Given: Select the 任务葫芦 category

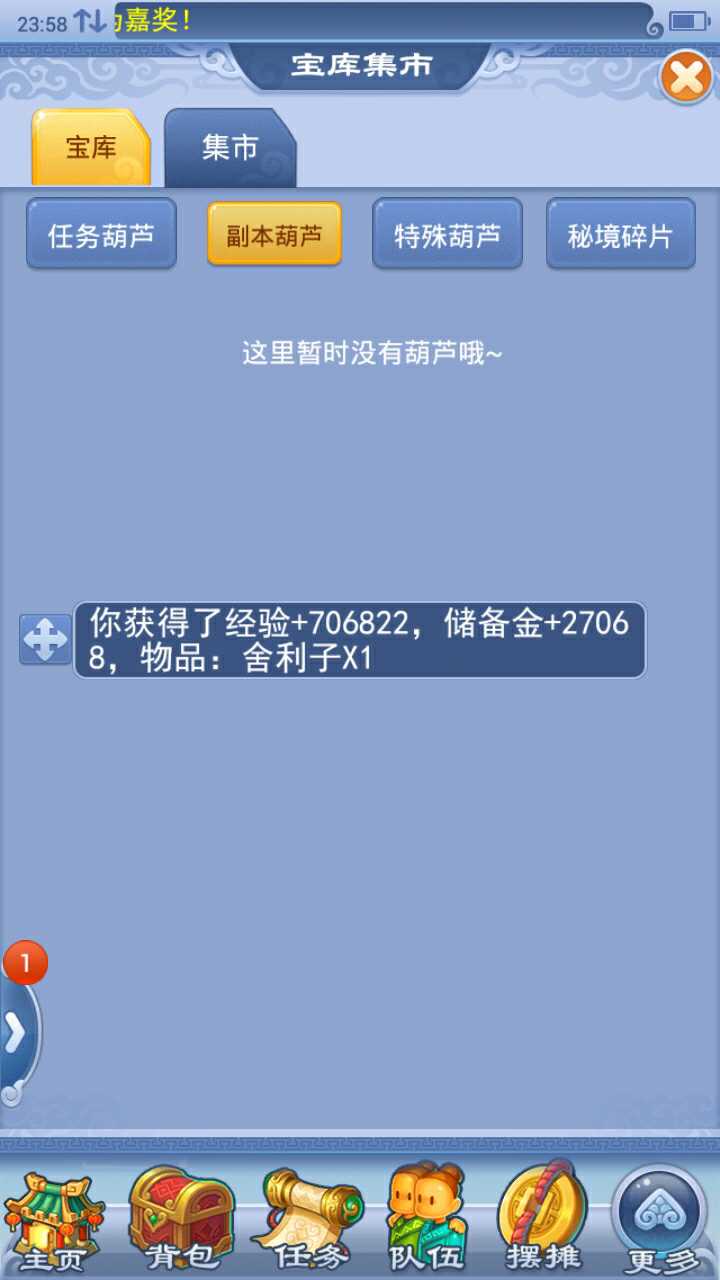Looking at the screenshot, I should pos(101,235).
